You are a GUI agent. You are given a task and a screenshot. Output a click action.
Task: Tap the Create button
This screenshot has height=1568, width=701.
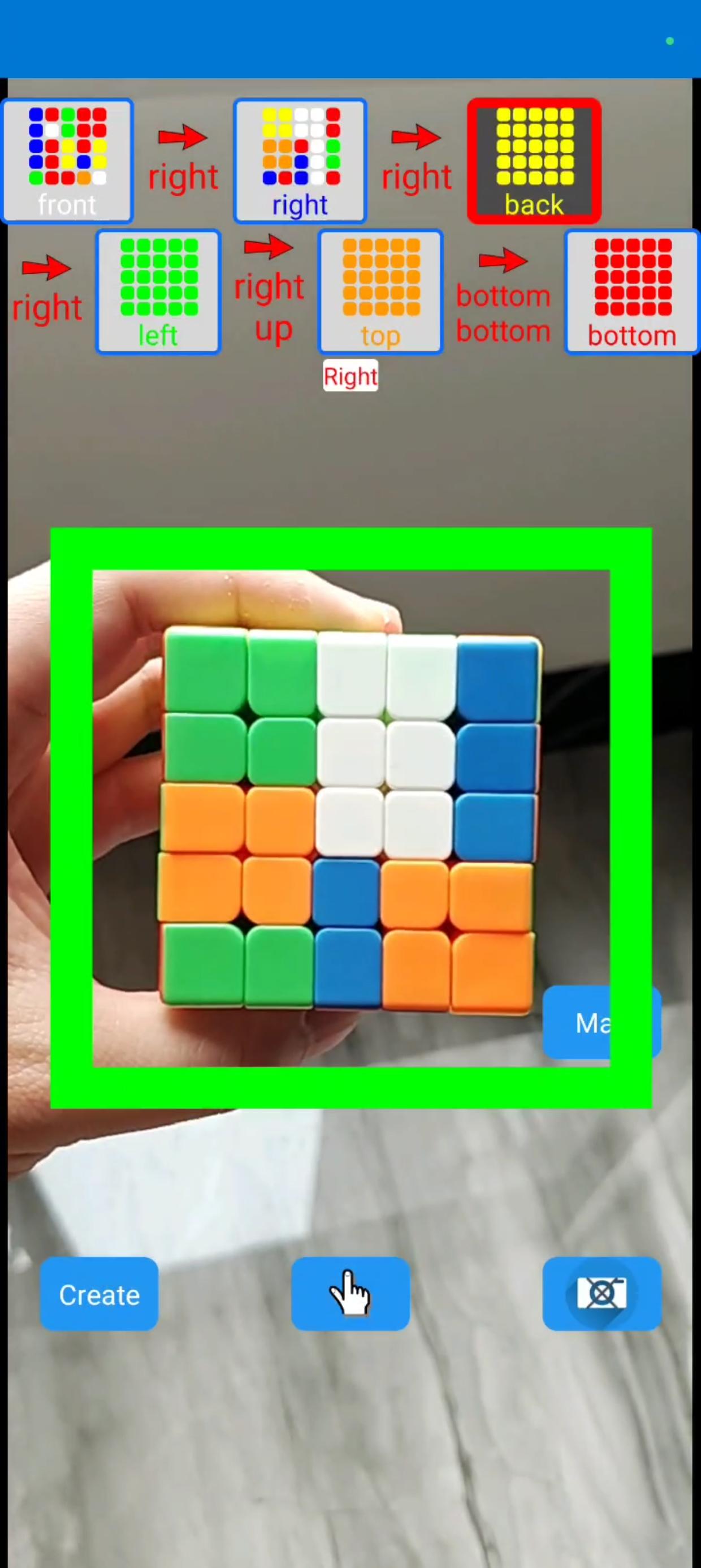tap(99, 1294)
